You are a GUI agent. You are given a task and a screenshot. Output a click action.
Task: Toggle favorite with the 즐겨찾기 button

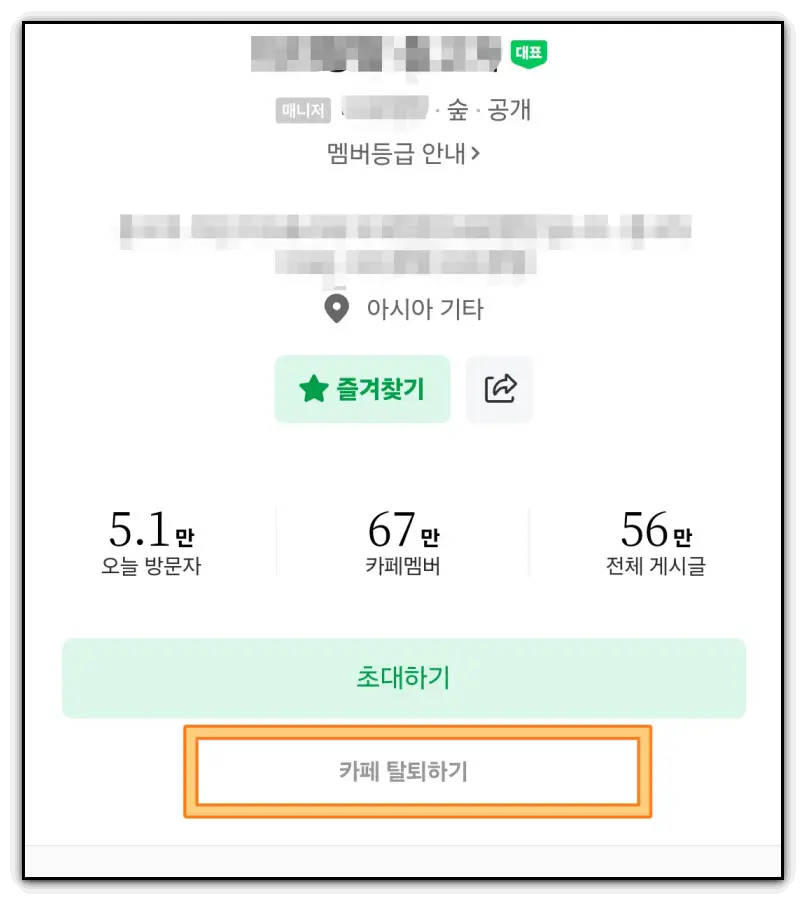pos(362,389)
